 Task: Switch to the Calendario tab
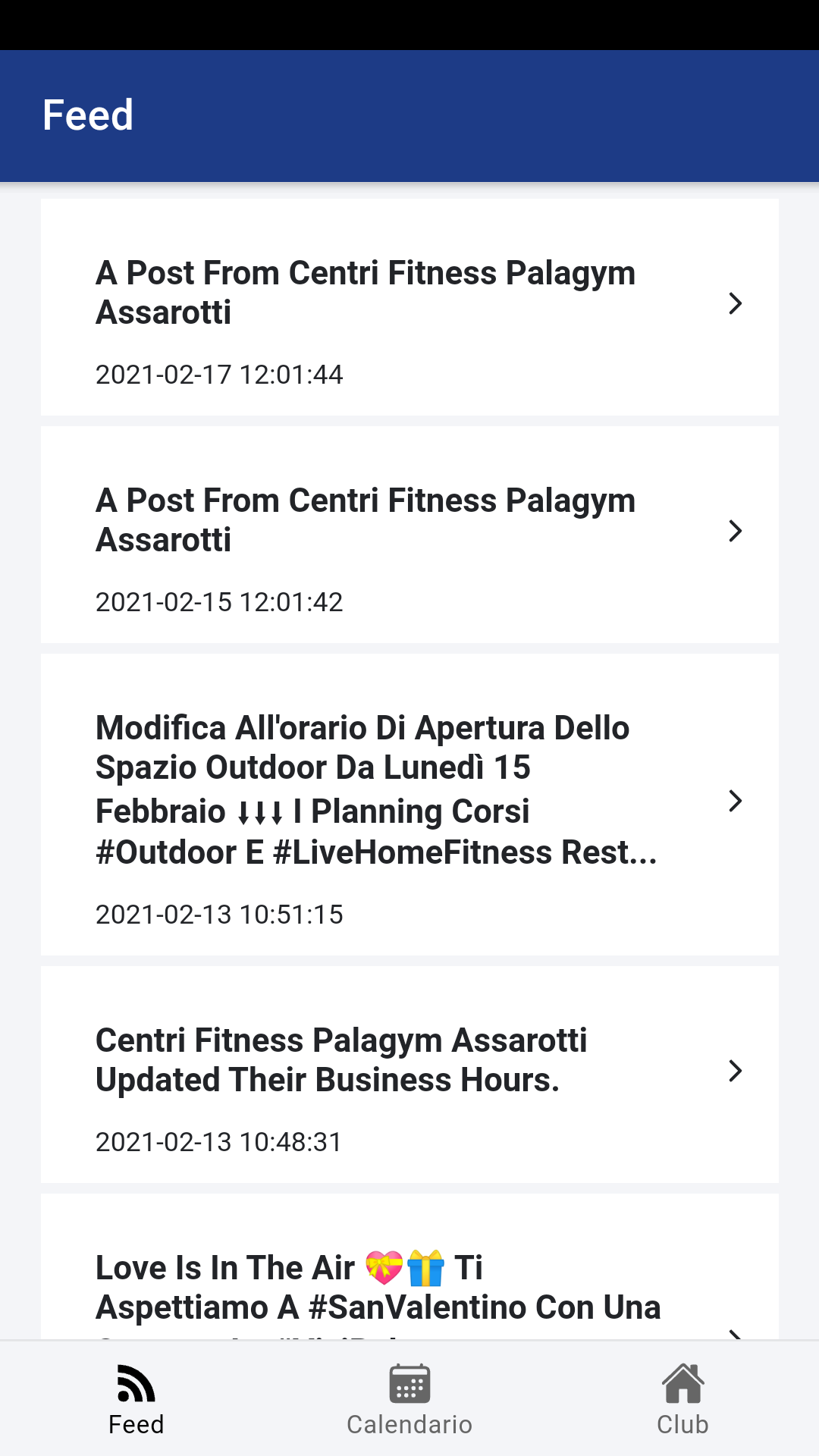pos(409,1400)
